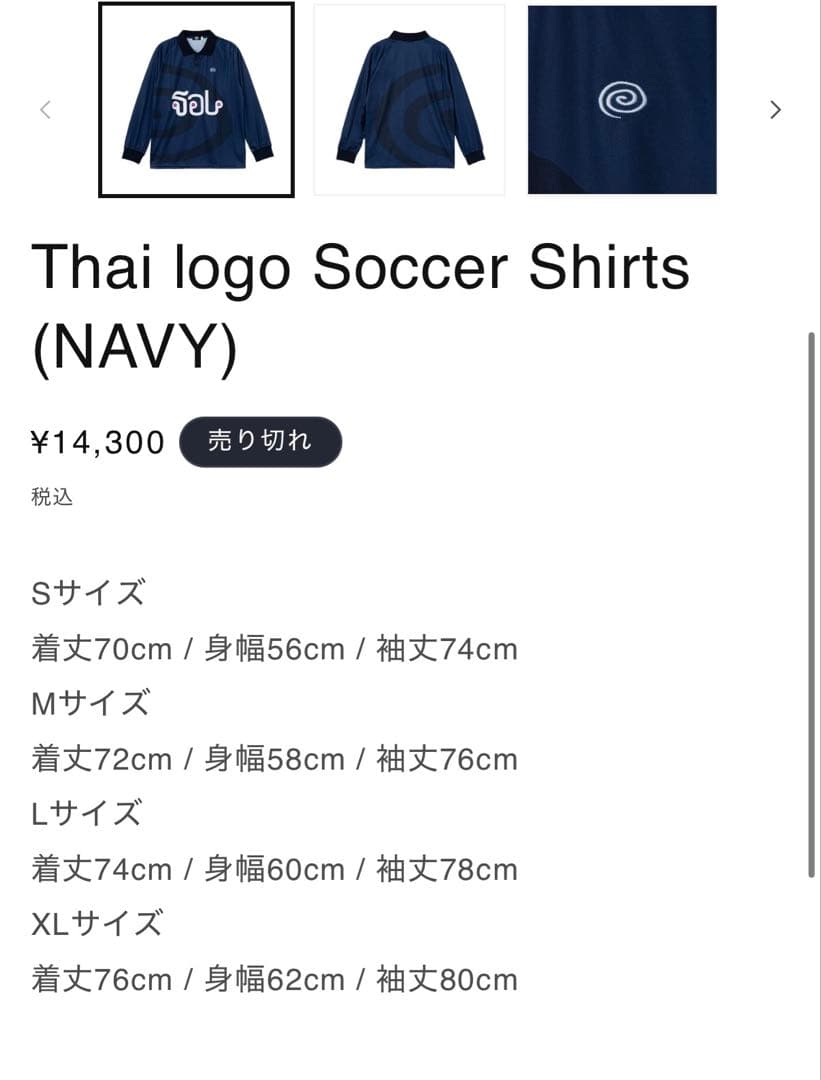Click the product title Thai logo Soccer Shirts
The image size is (821, 1080).
point(358,267)
